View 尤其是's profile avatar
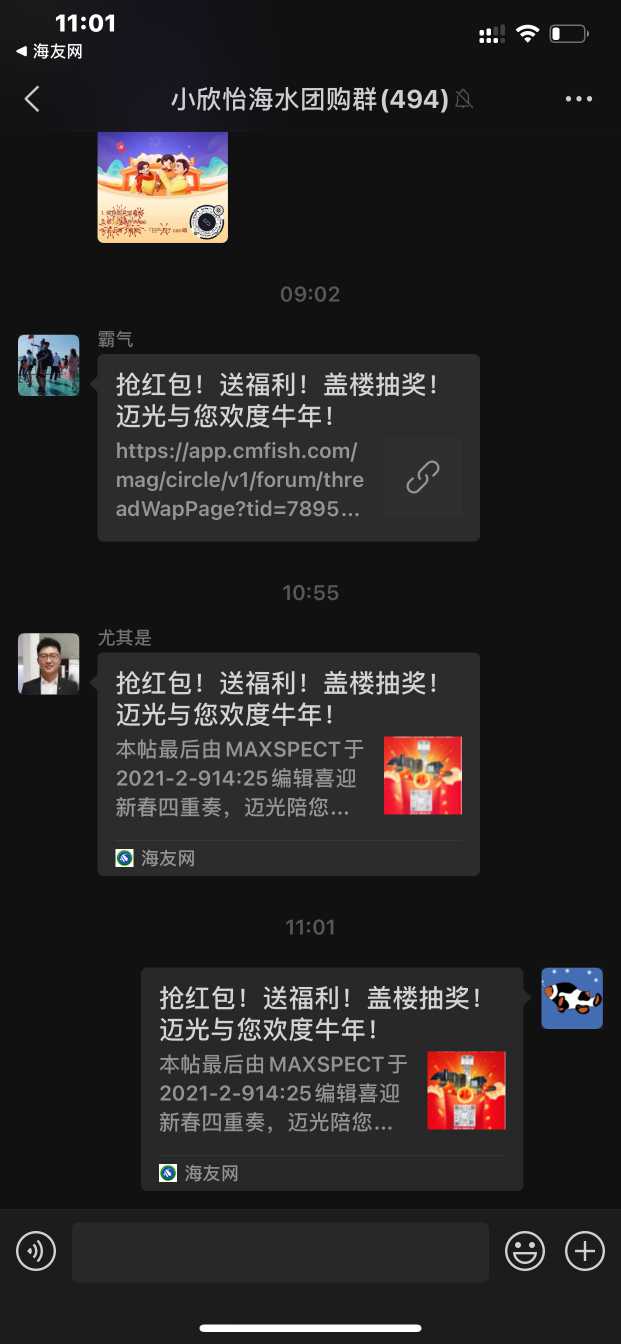The width and height of the screenshot is (621, 1344). coord(48,664)
